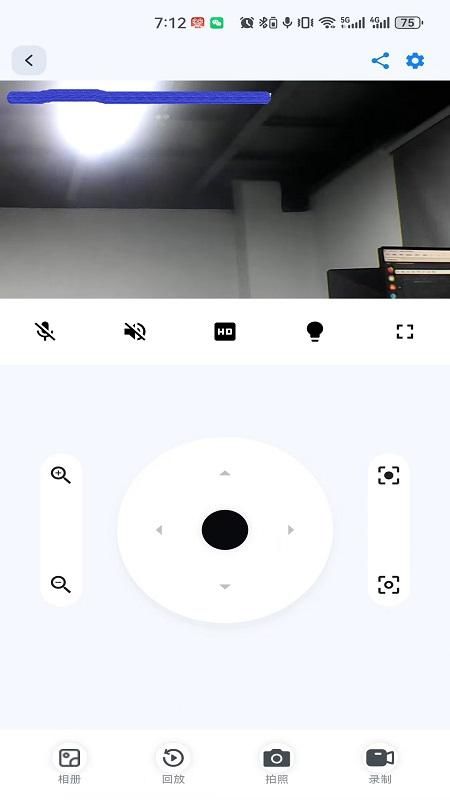
Task: Open the camera settings gear
Action: [x=415, y=61]
